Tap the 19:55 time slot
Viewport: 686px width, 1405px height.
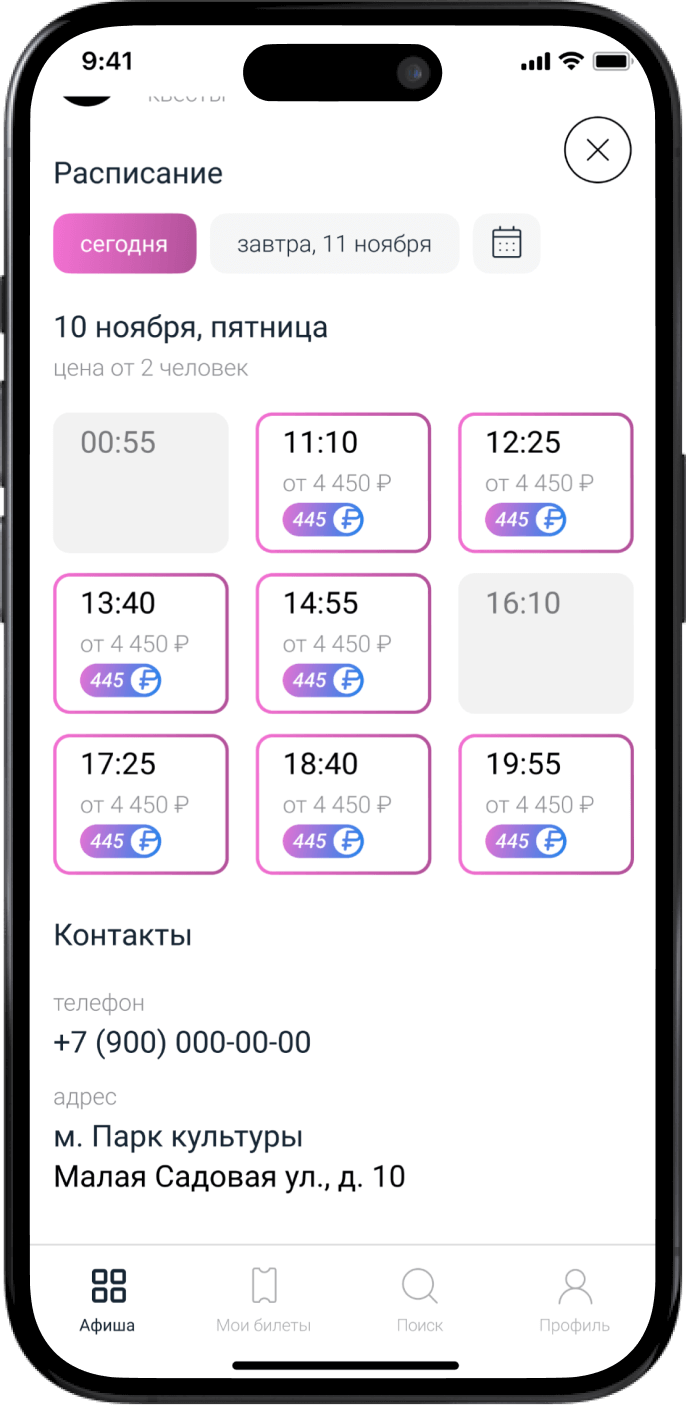[546, 804]
